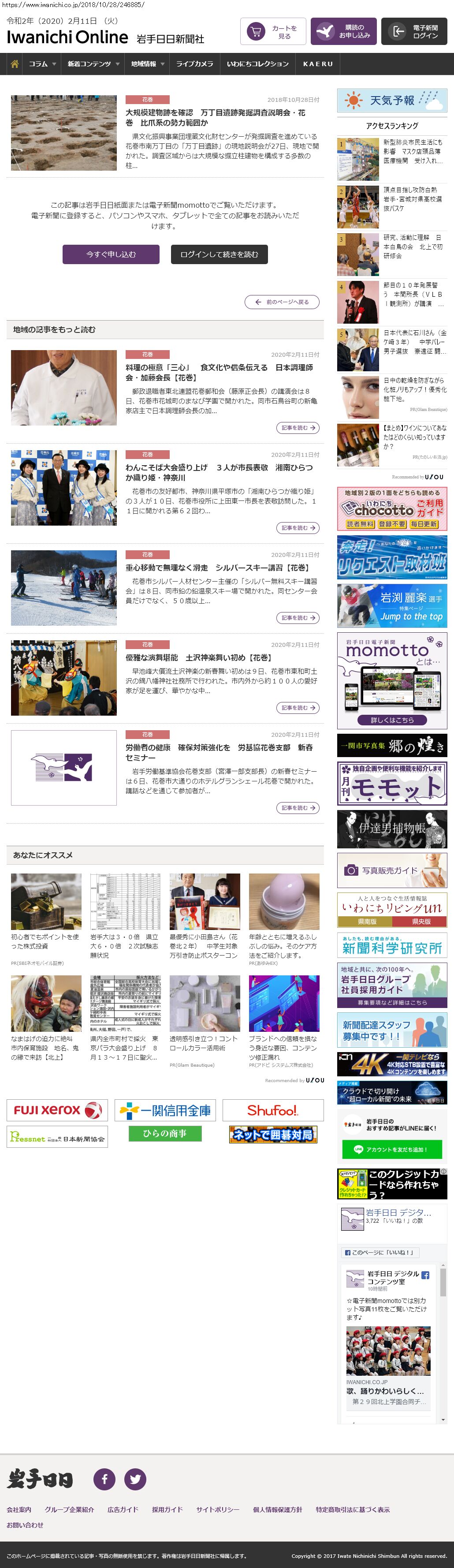Tap 今すぐ申し込む button
Screen dimensions: 454x1568
click(x=111, y=254)
